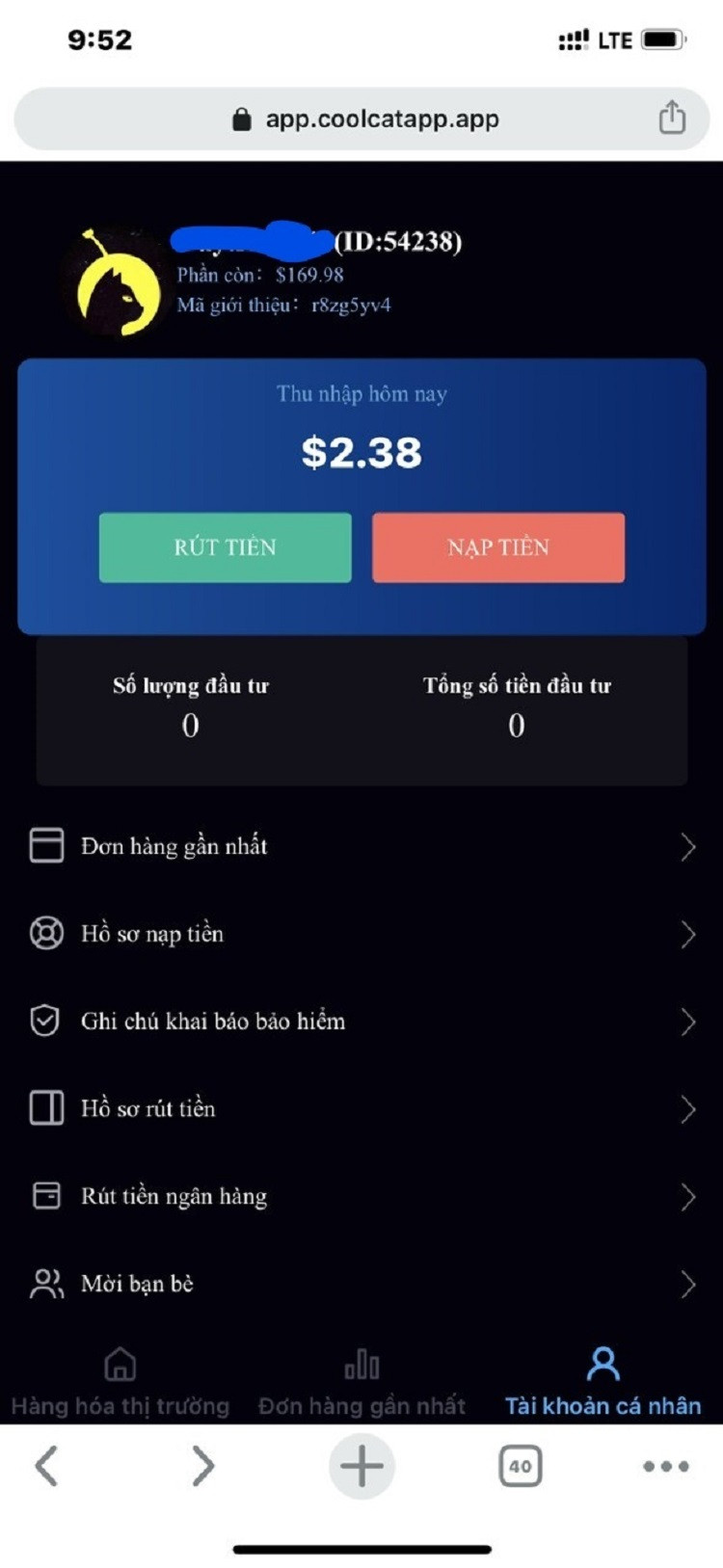Click the Hồ sơ nạp tiền deposit record icon
This screenshot has width=723, height=1568.
point(46,934)
